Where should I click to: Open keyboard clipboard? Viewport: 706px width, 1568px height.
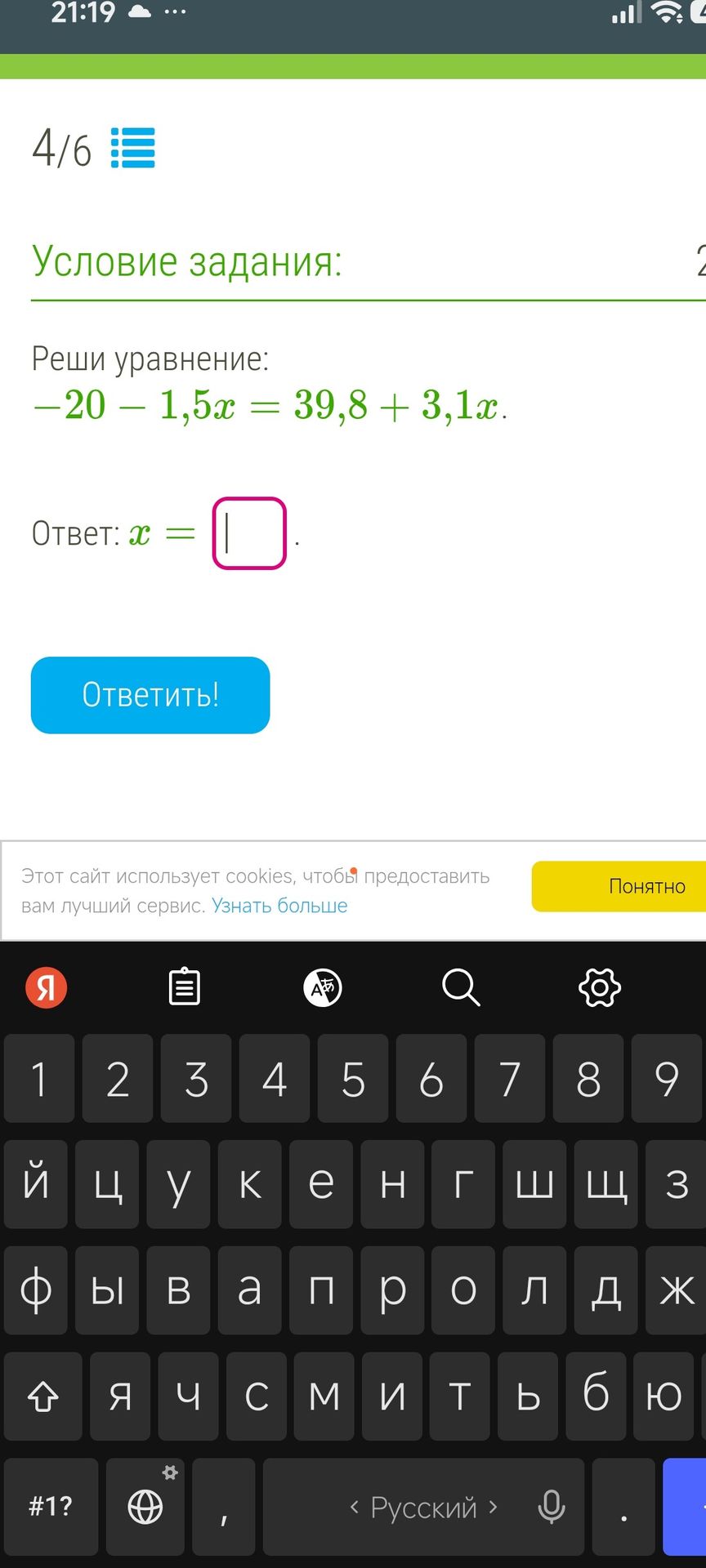click(x=185, y=987)
